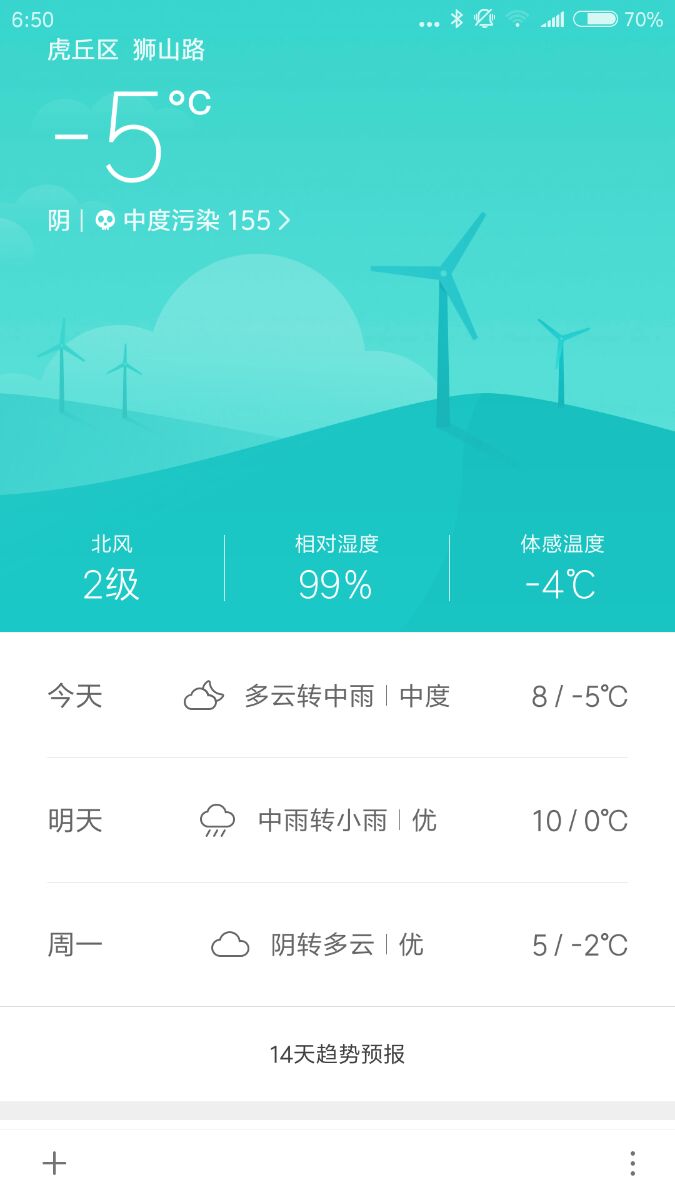Open today's forecast row 今天
Image resolution: width=675 pixels, height=1200 pixels.
[x=337, y=696]
